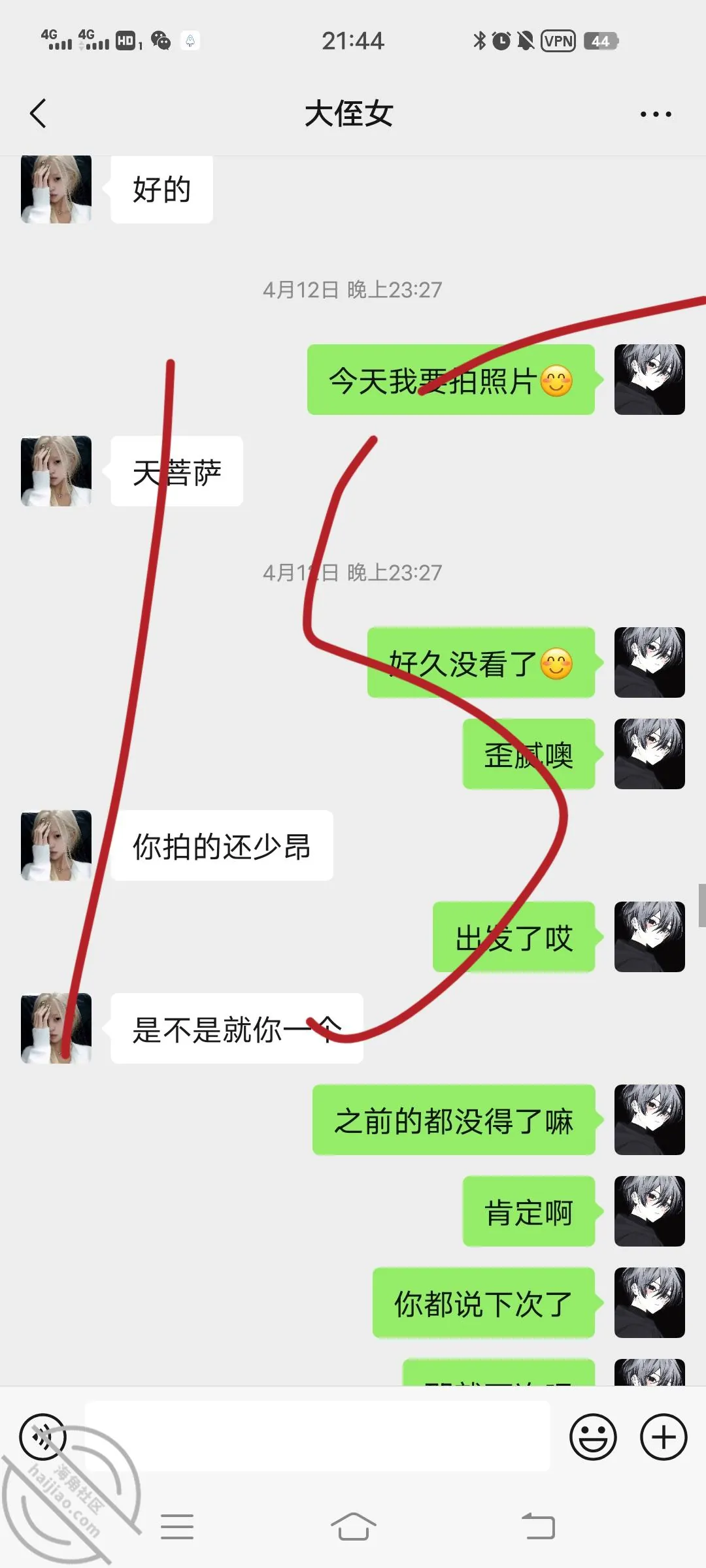Tap the system back button
The width and height of the screenshot is (706, 1568).
pos(538,1527)
